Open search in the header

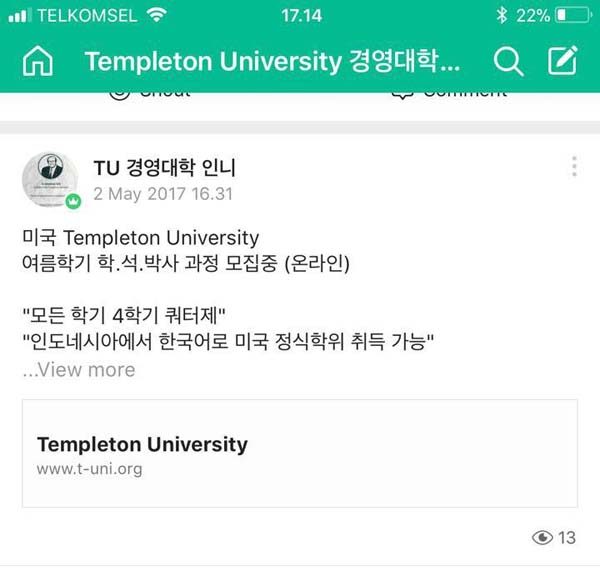click(509, 62)
